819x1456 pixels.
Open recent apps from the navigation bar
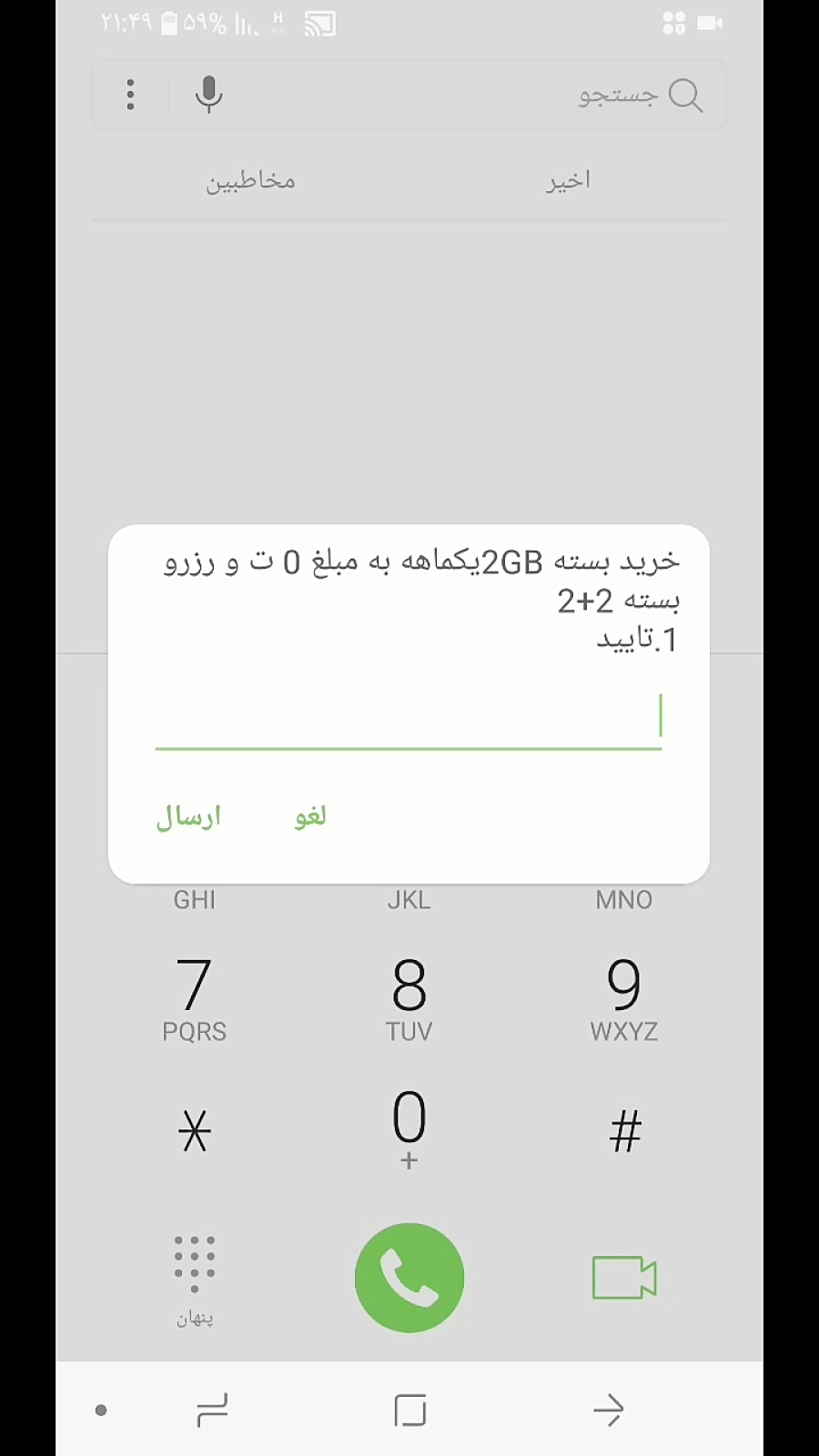212,1410
